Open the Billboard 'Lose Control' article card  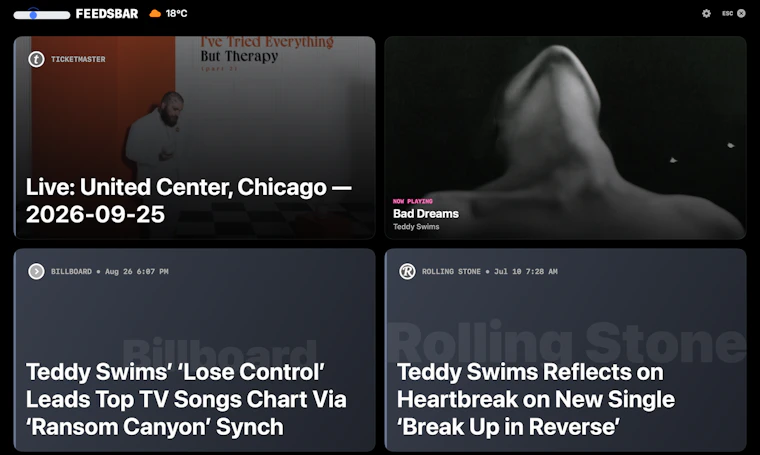pos(194,350)
